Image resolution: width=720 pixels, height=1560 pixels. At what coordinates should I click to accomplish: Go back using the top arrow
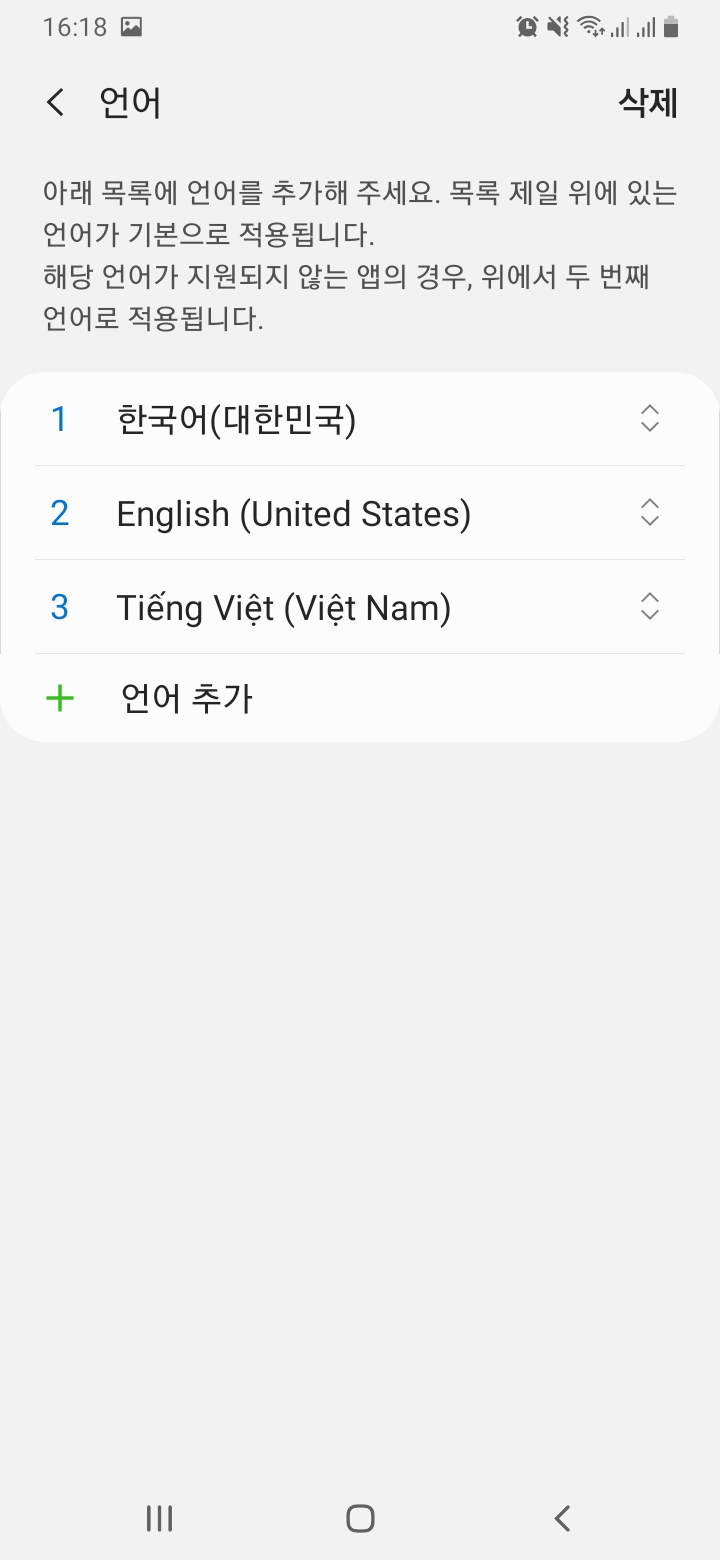click(x=55, y=102)
